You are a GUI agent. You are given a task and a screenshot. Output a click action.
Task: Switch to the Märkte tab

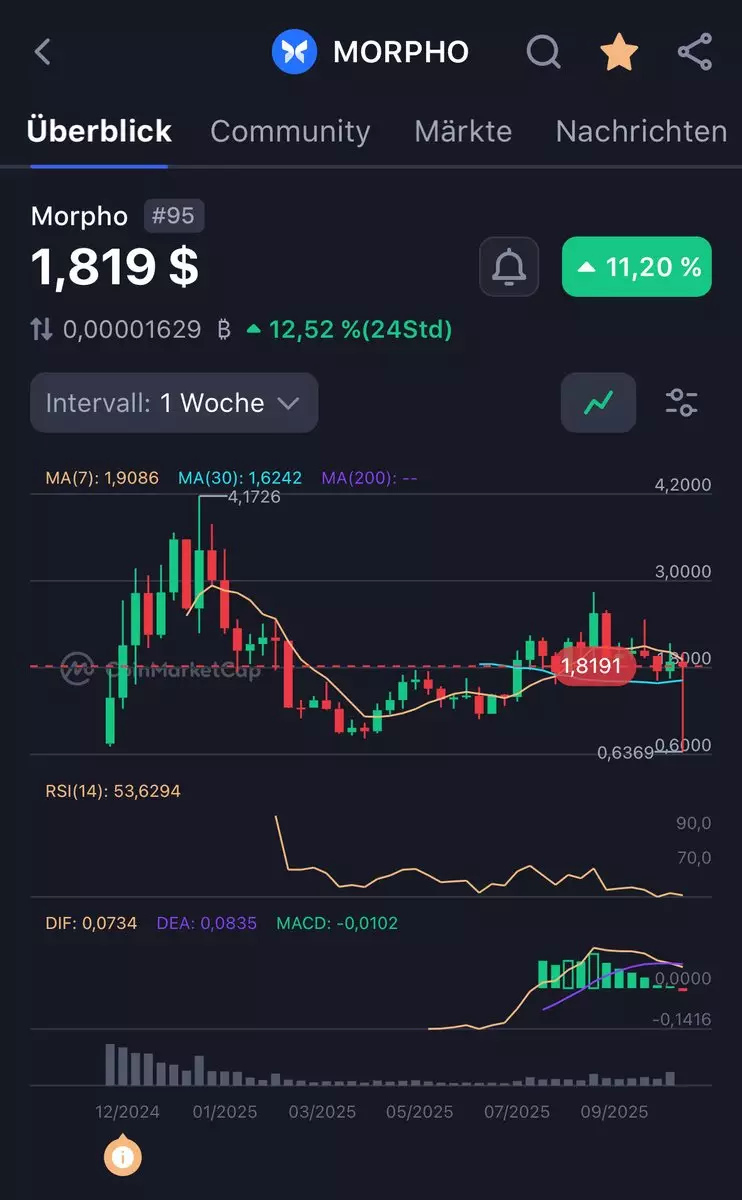point(463,131)
